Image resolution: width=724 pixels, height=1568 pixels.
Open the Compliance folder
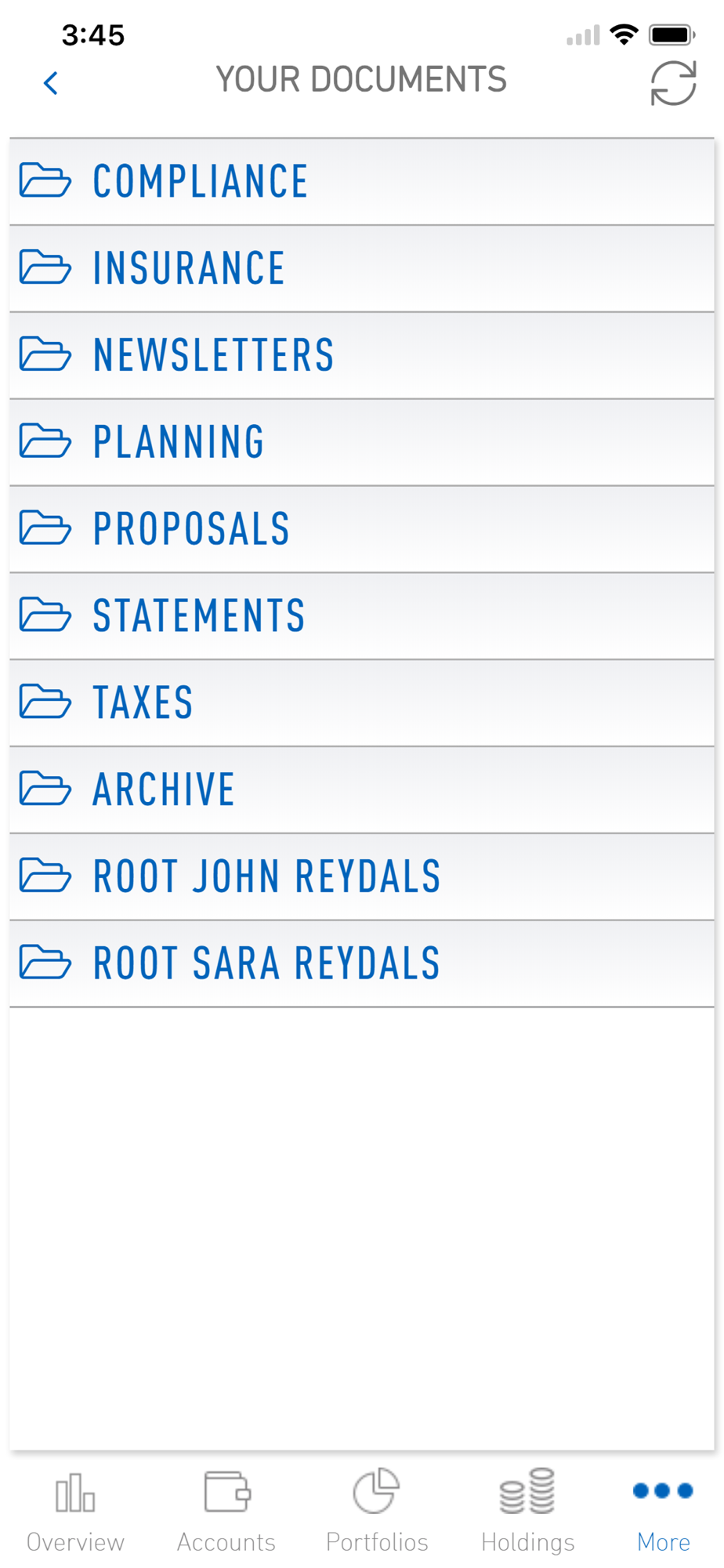point(362,182)
